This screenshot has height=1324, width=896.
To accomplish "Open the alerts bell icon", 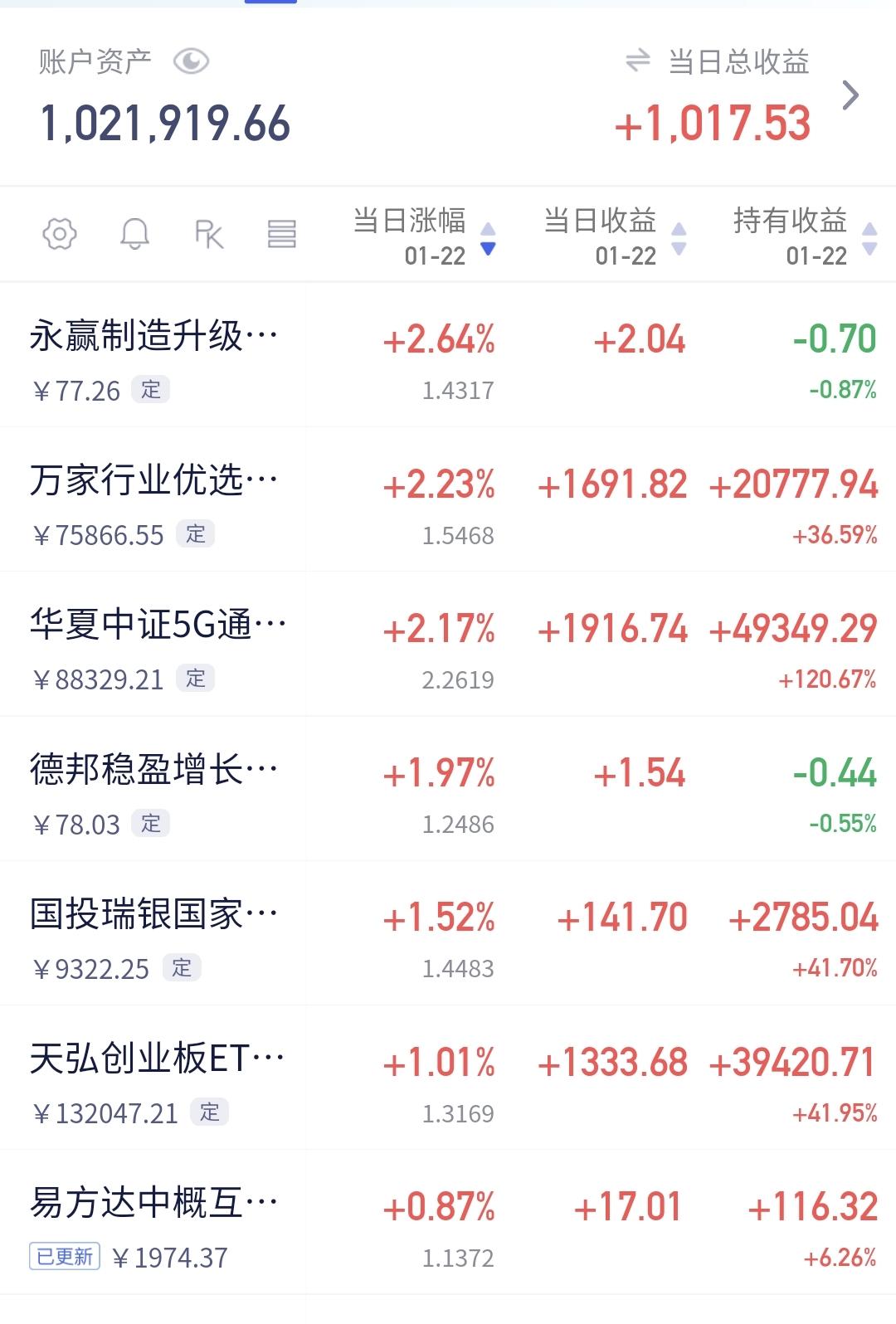I will (x=134, y=234).
